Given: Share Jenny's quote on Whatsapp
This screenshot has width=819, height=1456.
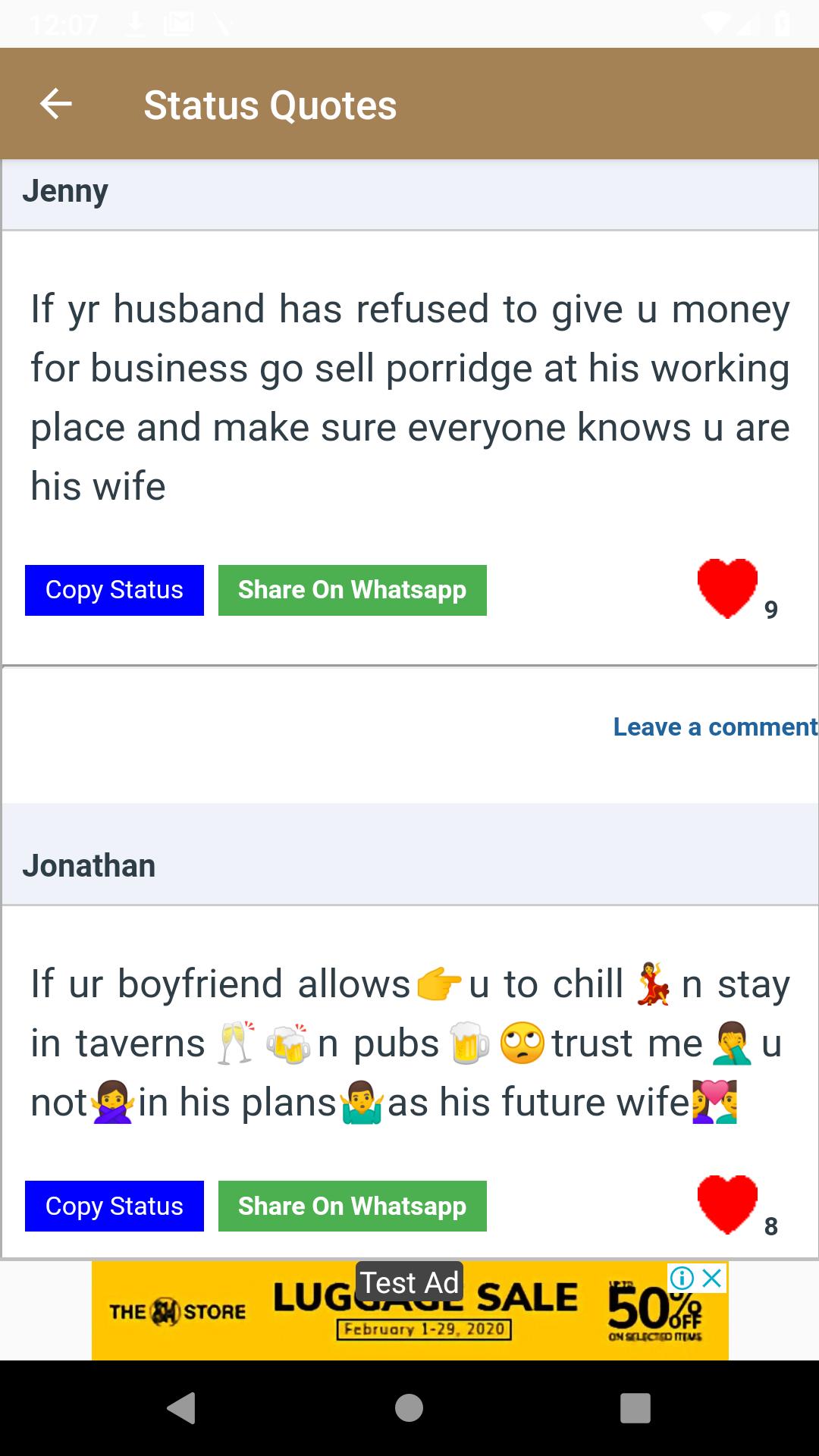Looking at the screenshot, I should (352, 590).
